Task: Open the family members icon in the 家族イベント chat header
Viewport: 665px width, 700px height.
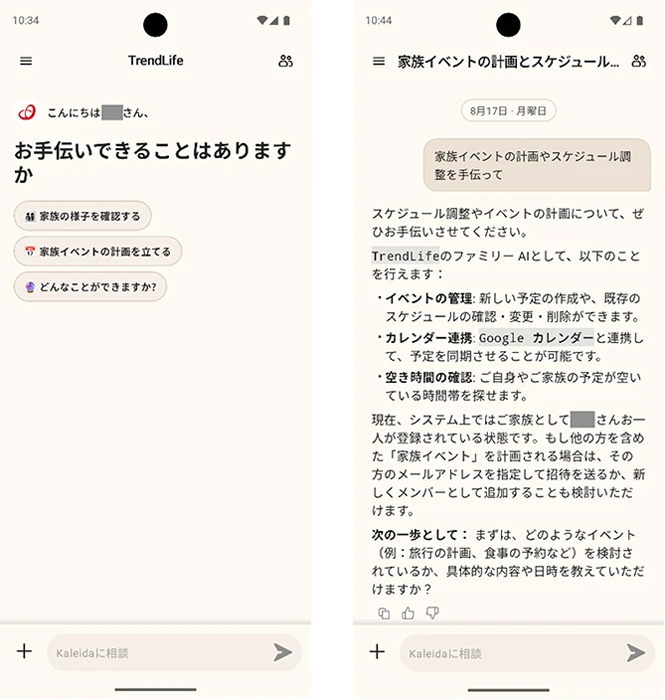Action: [639, 61]
